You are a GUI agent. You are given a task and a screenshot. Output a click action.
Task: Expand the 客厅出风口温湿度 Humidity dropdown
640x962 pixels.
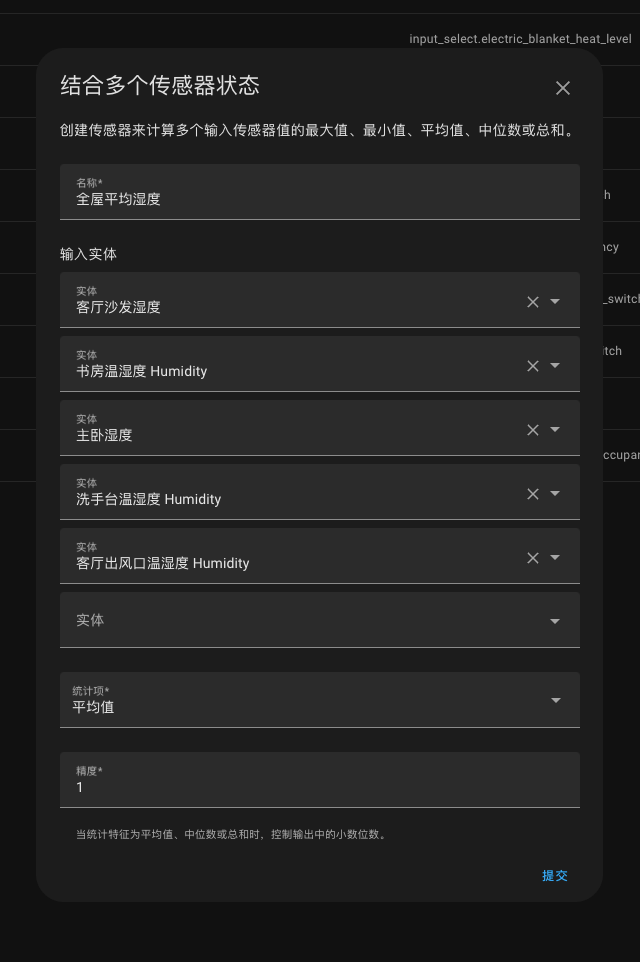[x=556, y=558]
